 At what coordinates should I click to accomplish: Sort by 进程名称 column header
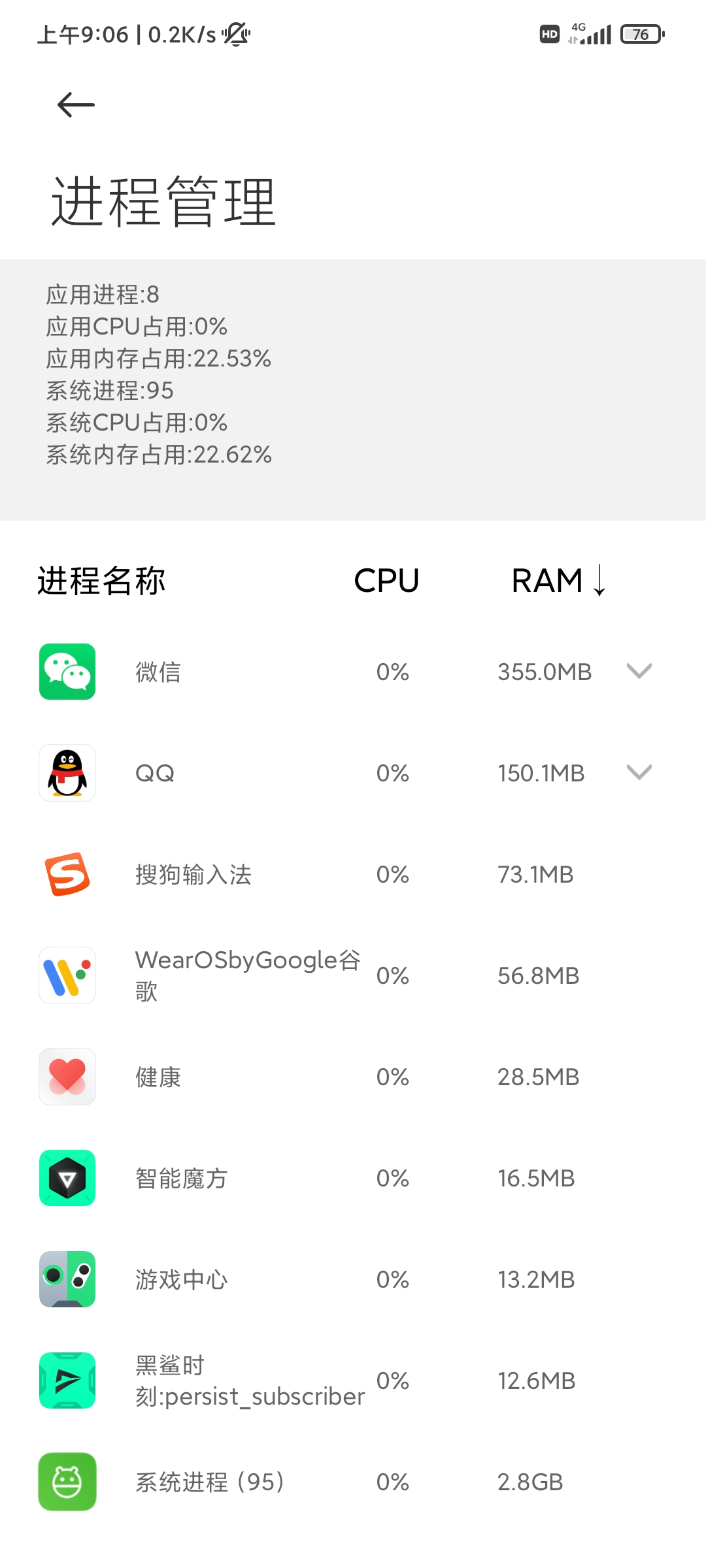(101, 580)
